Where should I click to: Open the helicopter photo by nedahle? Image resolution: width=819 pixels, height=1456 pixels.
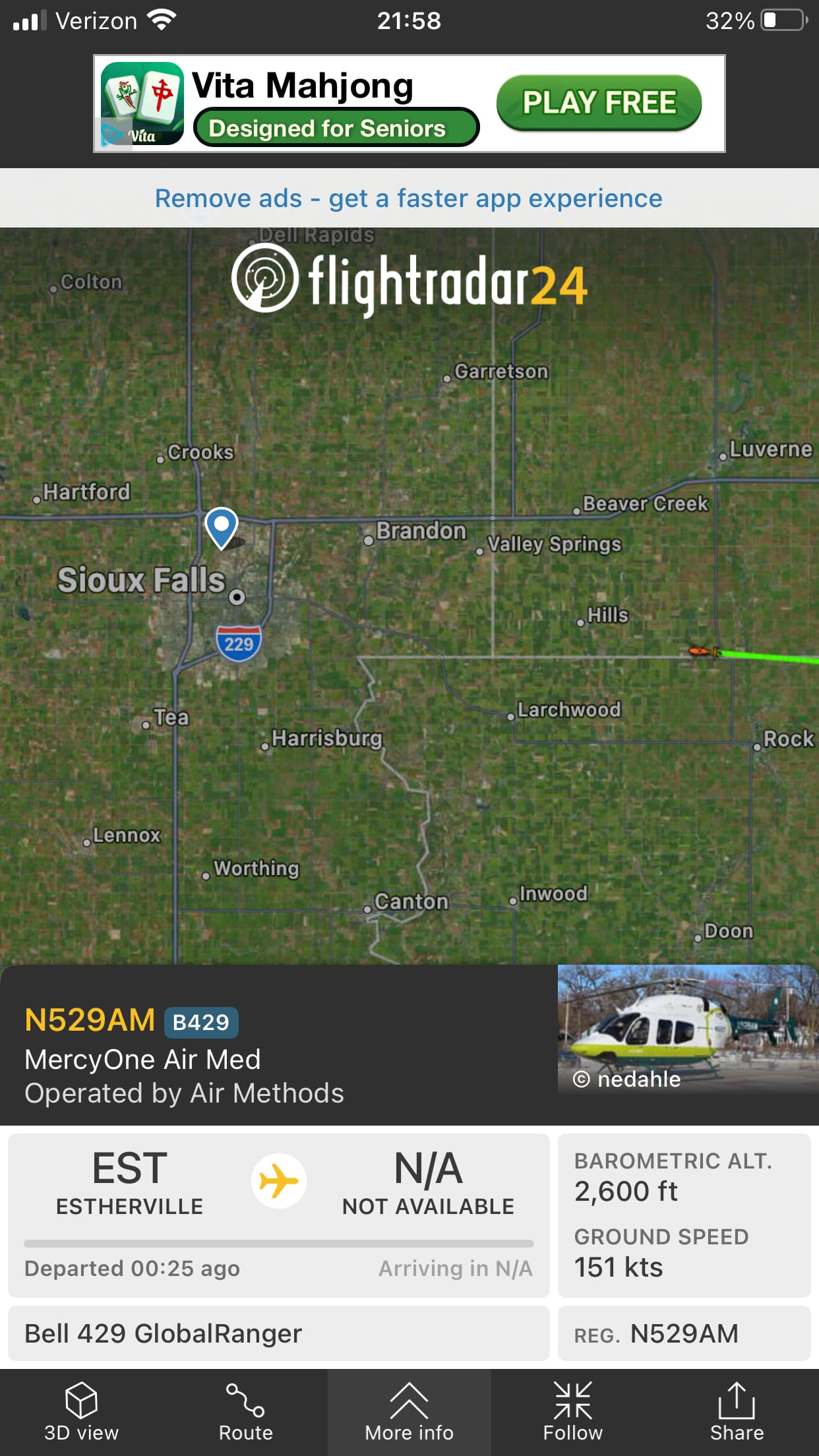pyautogui.click(x=688, y=1030)
